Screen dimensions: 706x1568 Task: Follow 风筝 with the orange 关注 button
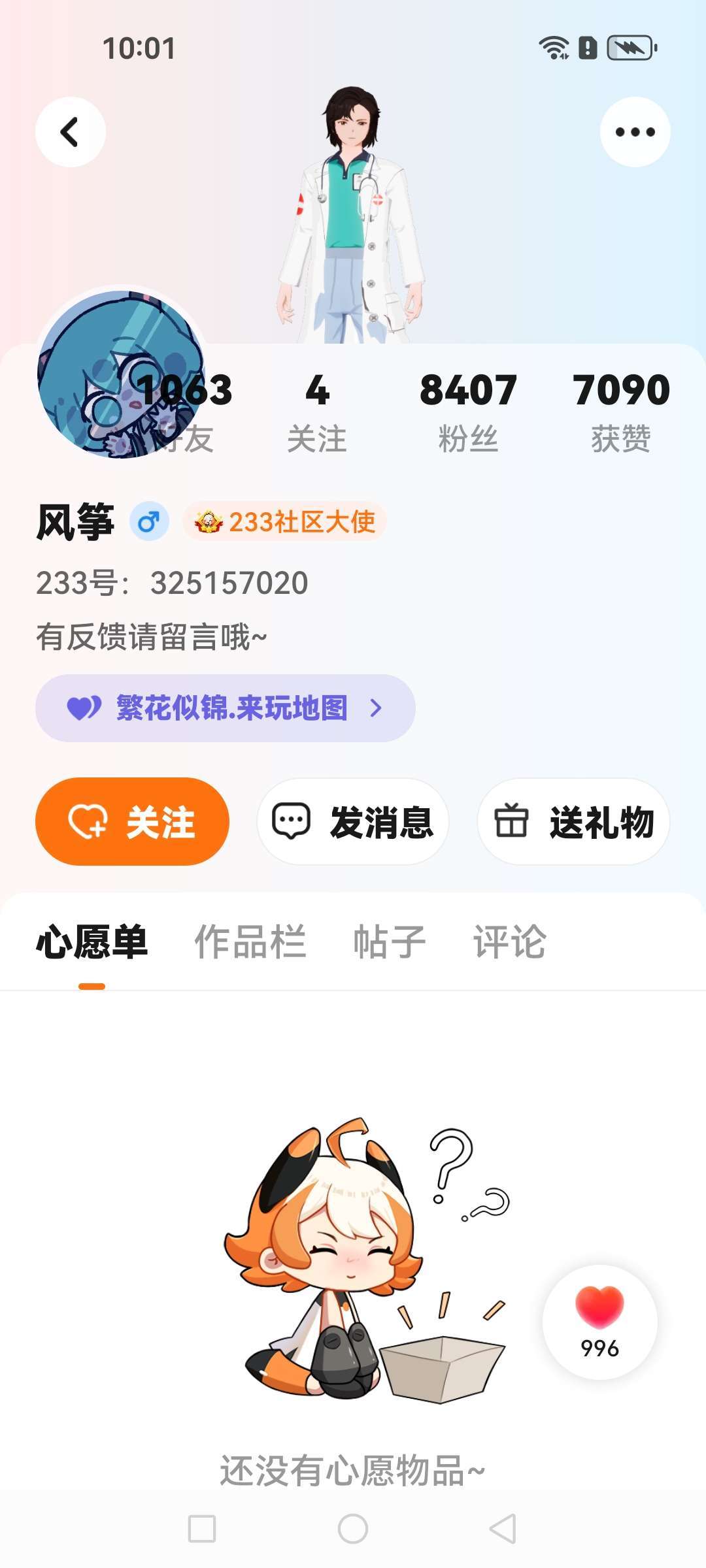(132, 821)
